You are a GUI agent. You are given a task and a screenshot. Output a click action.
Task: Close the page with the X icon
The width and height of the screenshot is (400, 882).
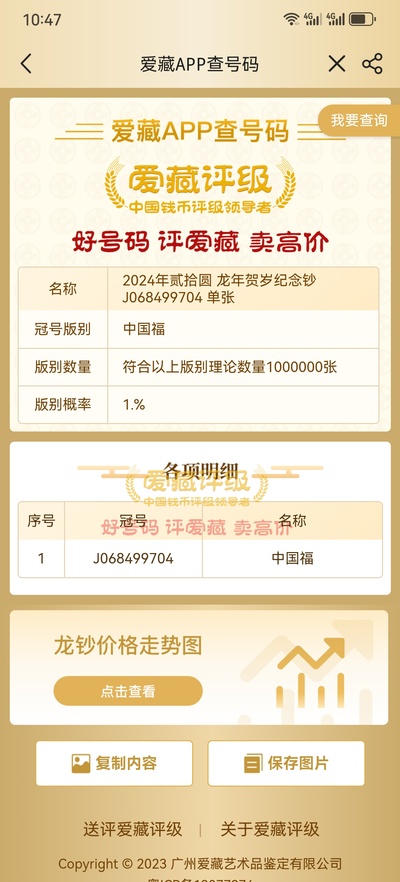click(336, 64)
